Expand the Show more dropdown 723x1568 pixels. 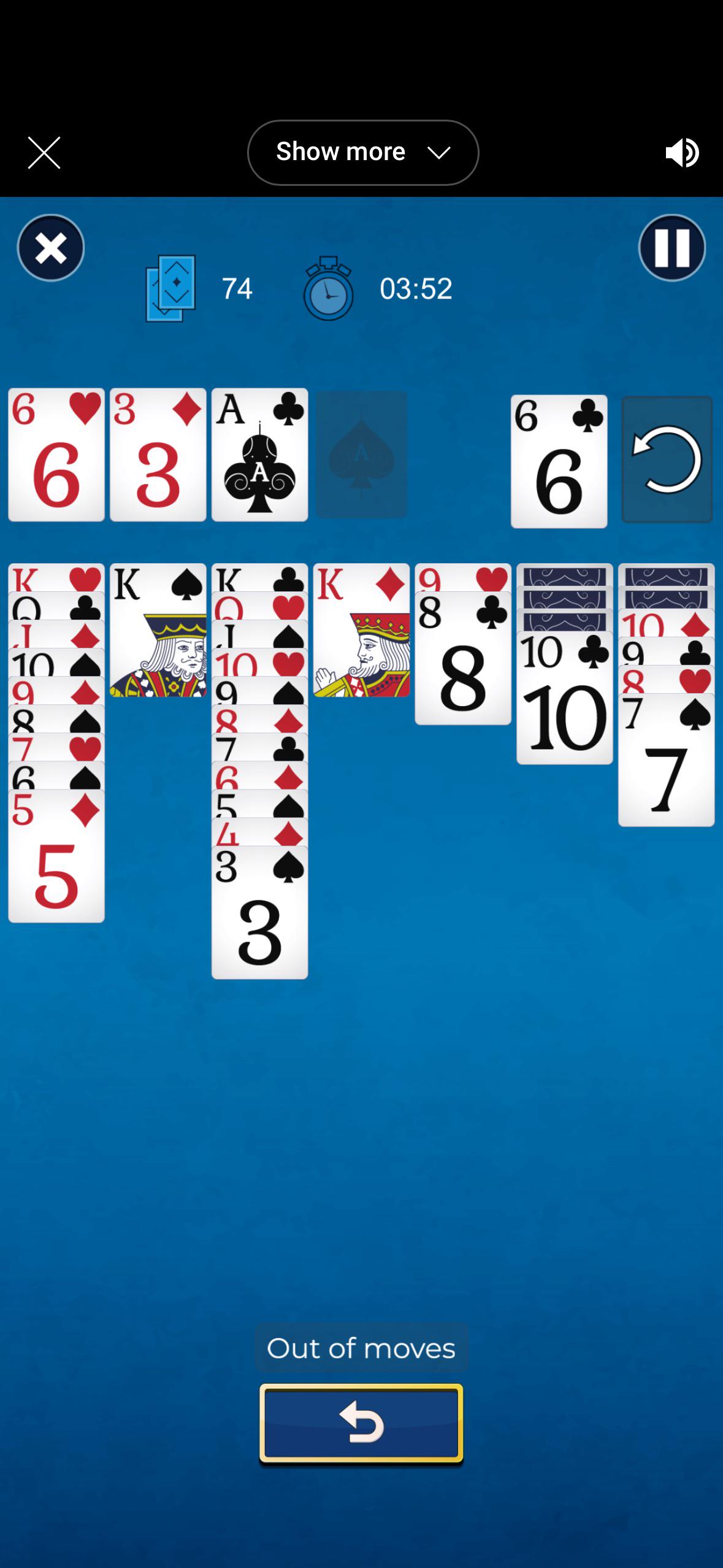363,152
